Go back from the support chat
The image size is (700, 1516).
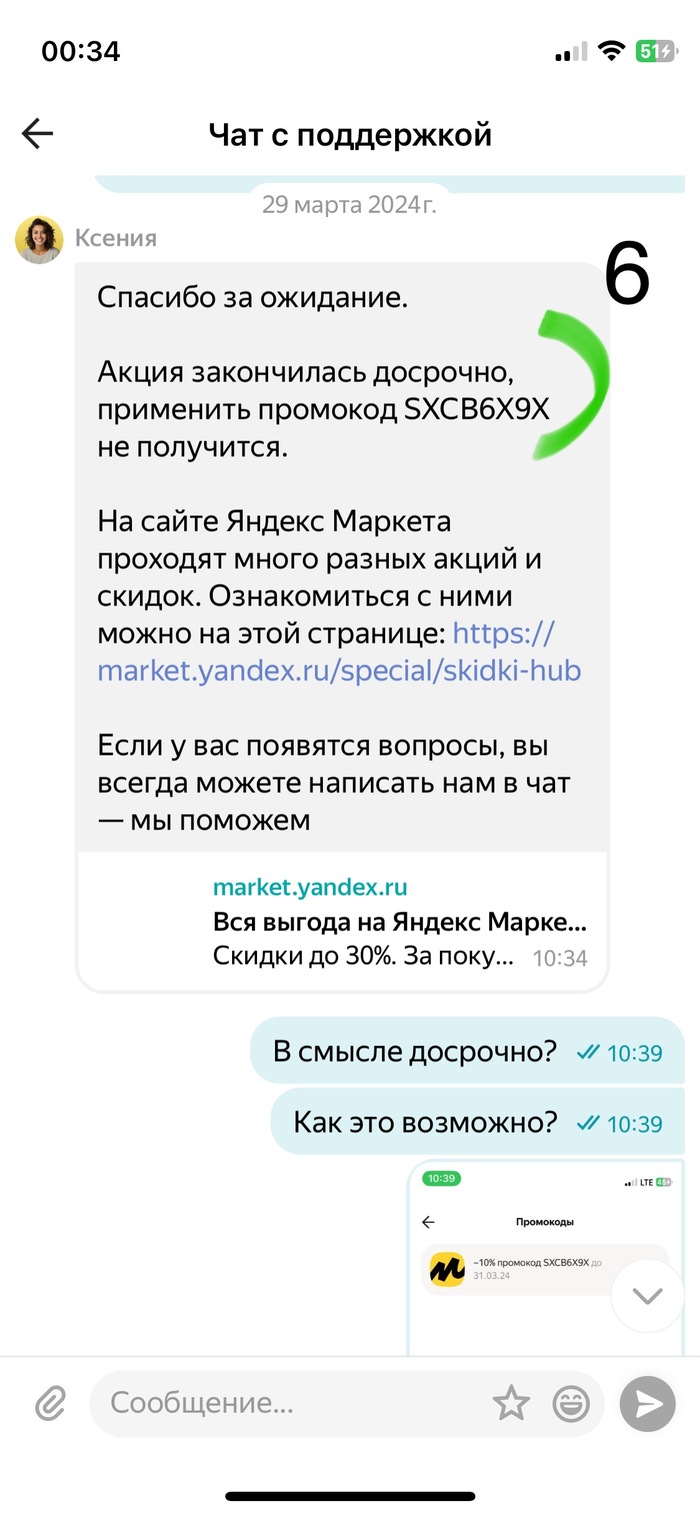tap(38, 134)
